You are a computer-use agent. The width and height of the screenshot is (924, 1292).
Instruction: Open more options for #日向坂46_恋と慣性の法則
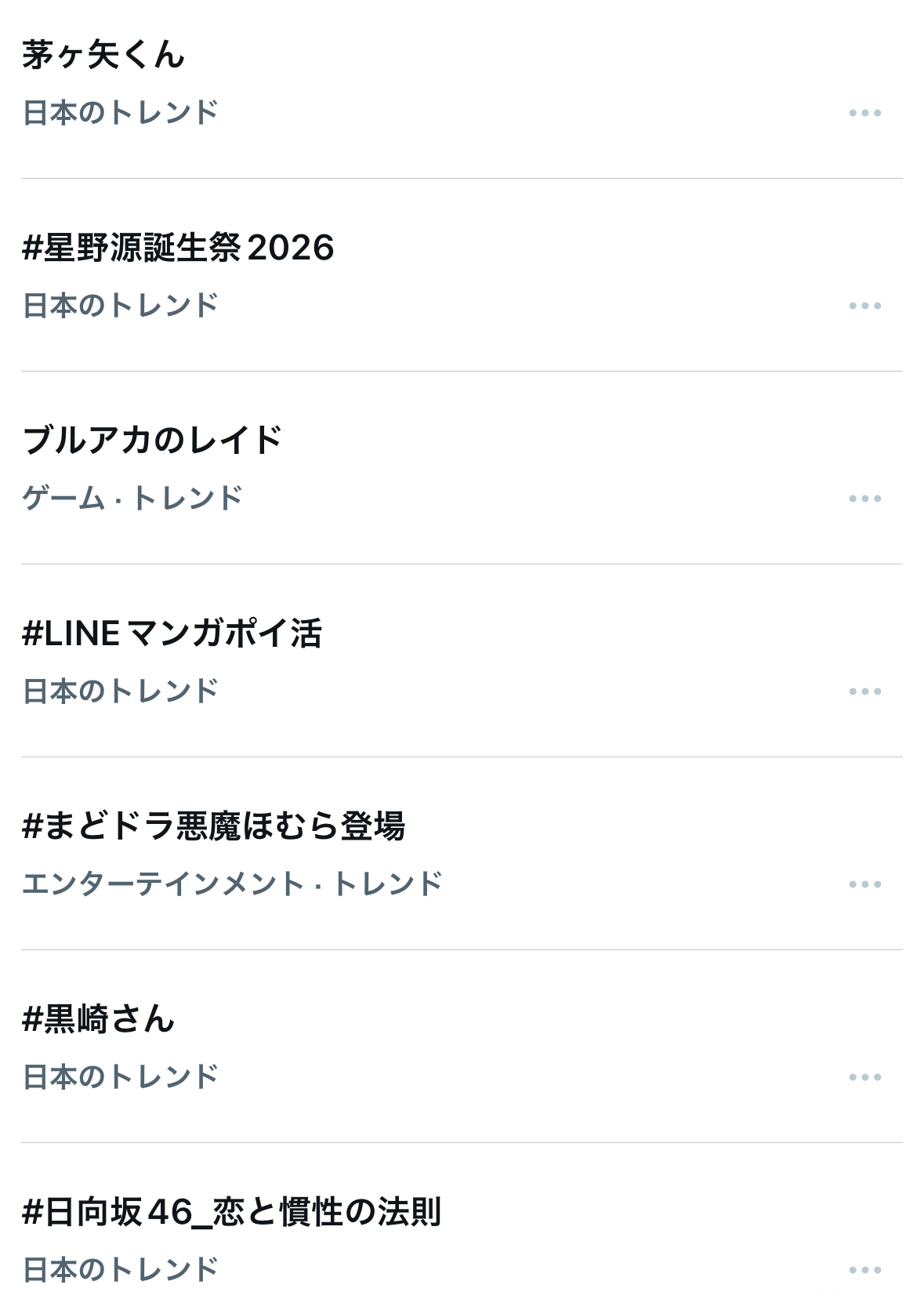pos(864,1270)
